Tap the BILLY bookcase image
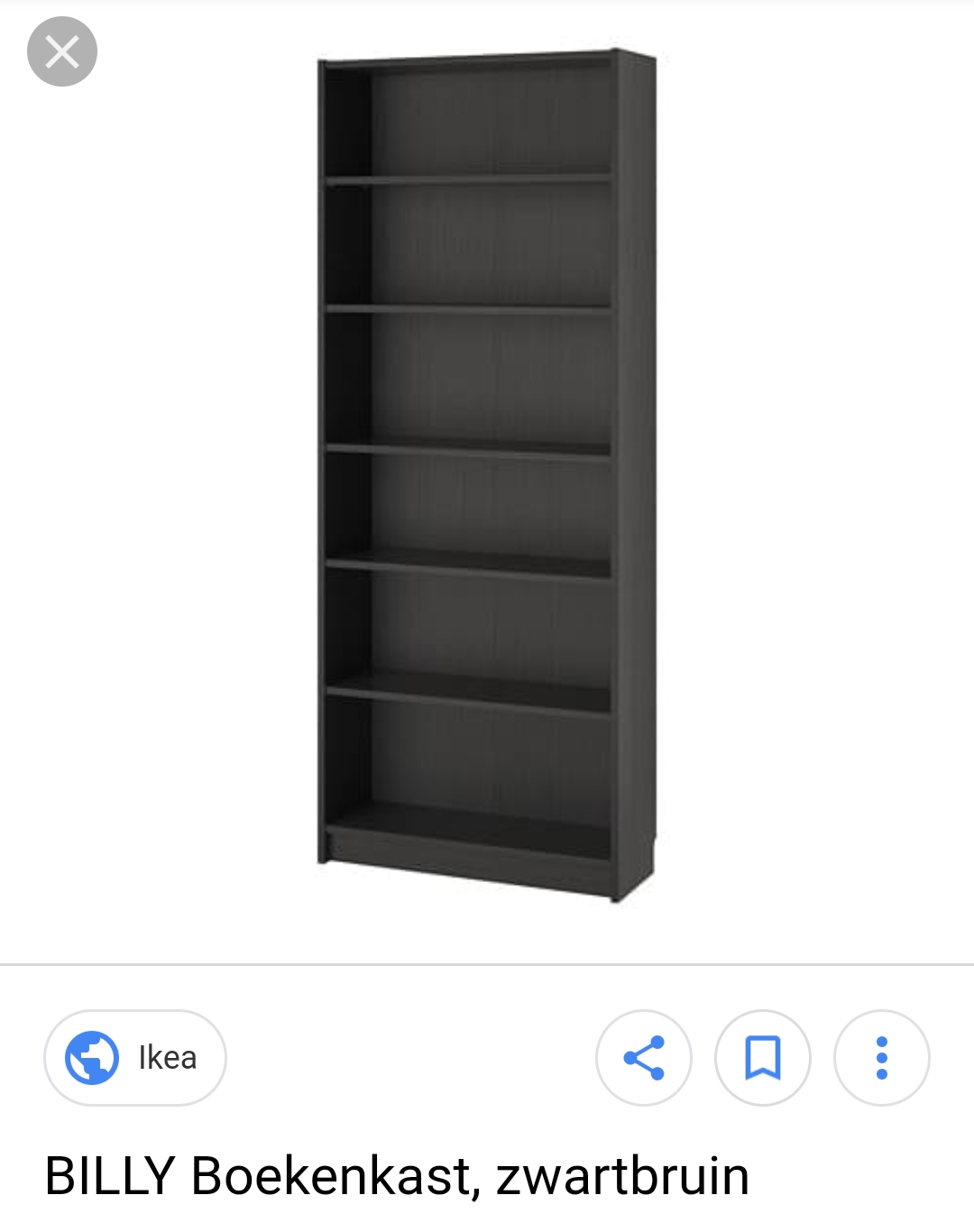This screenshot has width=974, height=1232. pyautogui.click(x=486, y=475)
